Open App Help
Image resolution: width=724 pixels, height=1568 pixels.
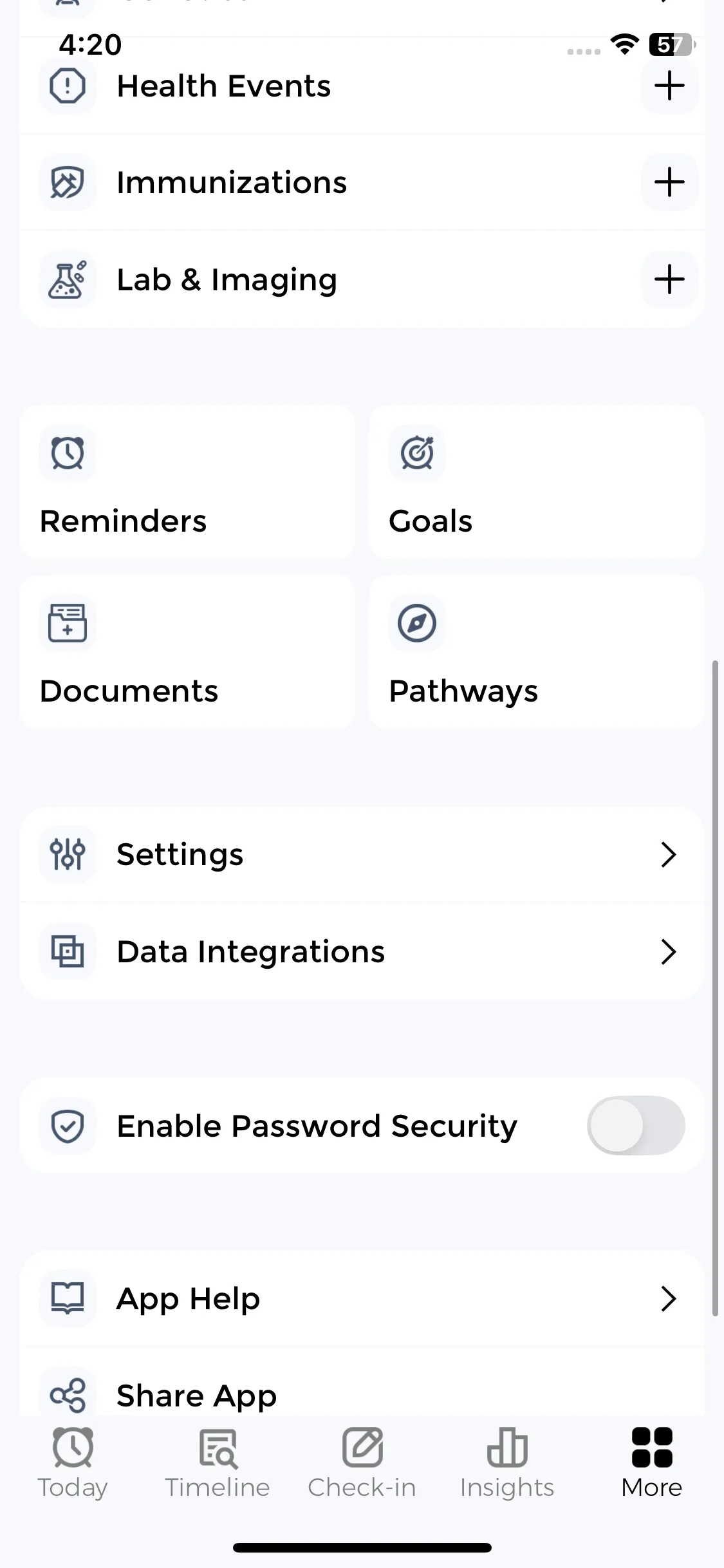click(362, 1298)
